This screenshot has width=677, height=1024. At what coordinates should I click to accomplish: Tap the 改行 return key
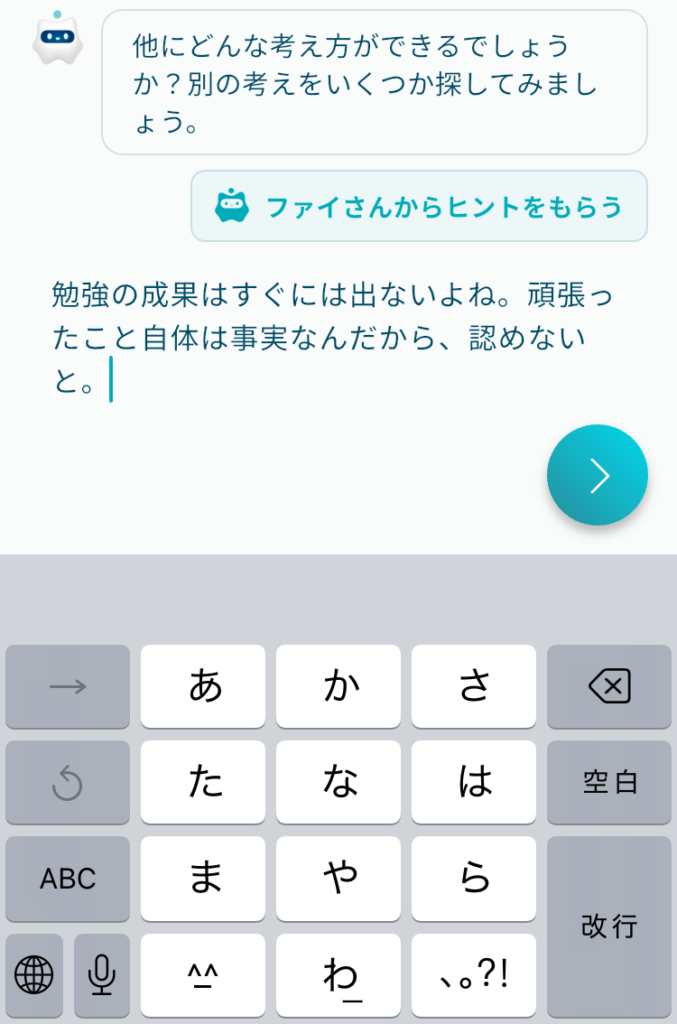[609, 926]
